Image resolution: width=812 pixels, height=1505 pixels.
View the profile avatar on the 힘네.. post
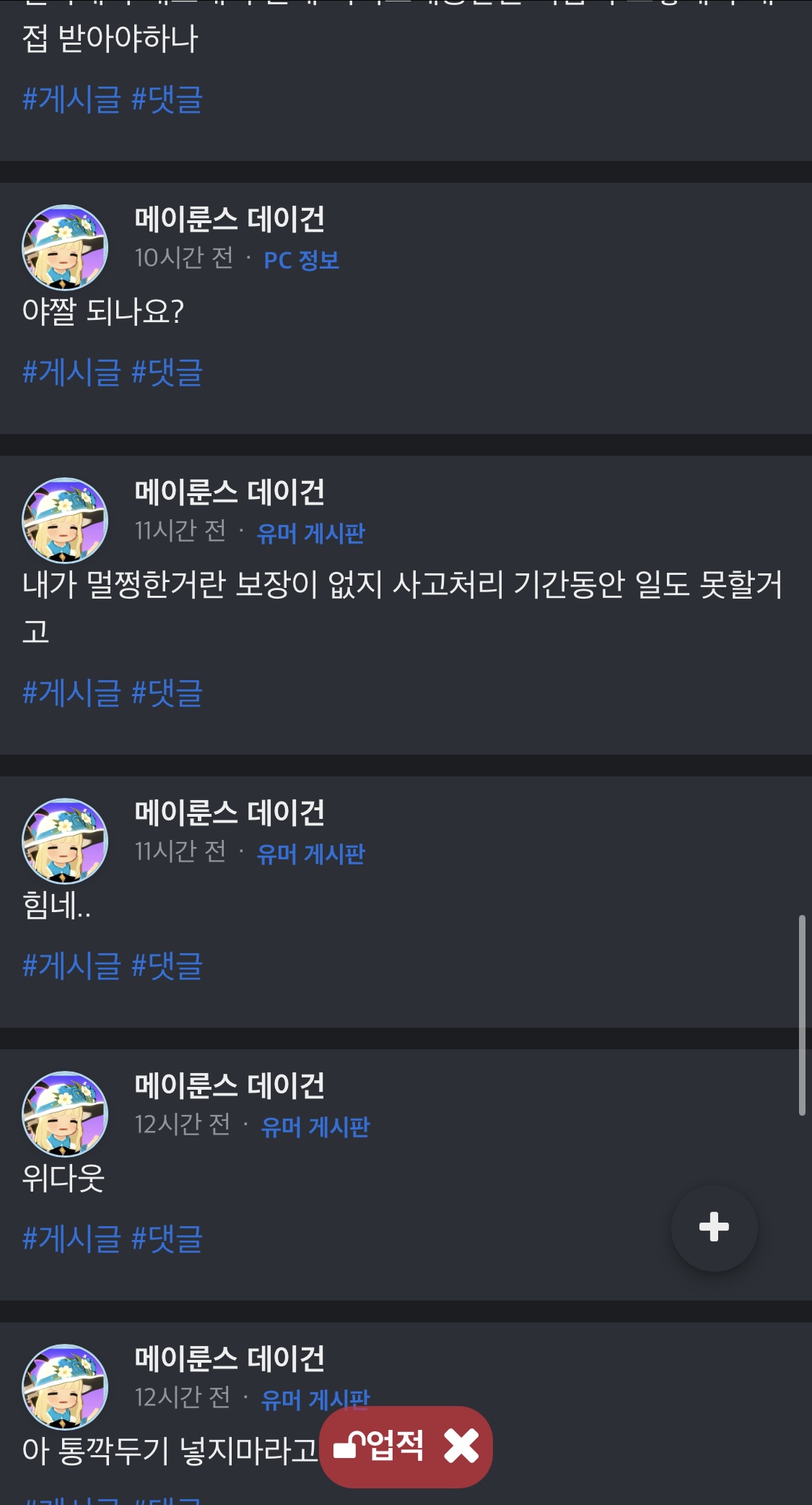[65, 841]
